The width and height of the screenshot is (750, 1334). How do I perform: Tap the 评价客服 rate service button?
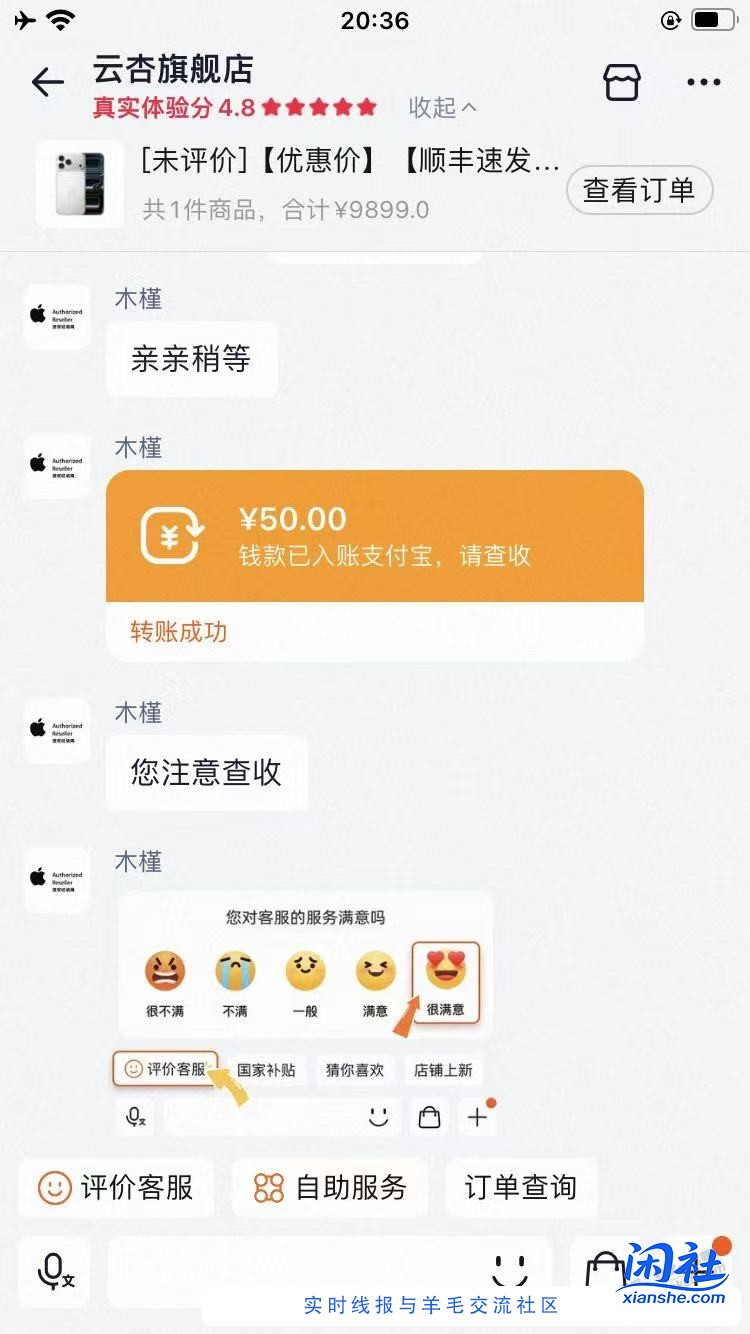pyautogui.click(x=116, y=1187)
